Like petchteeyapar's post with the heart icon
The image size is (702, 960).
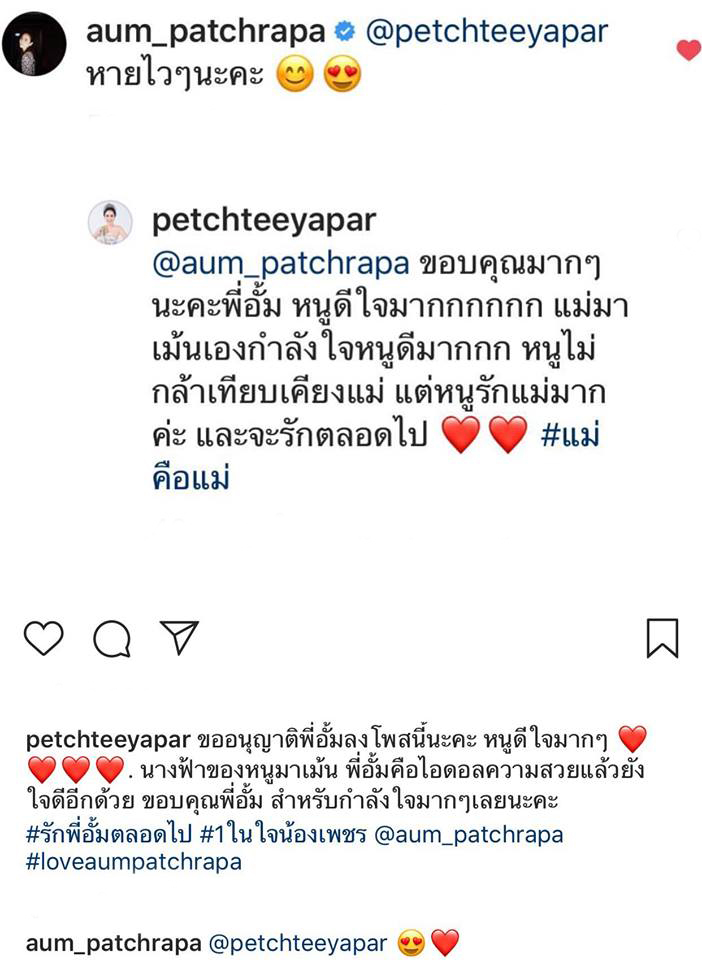[x=43, y=638]
